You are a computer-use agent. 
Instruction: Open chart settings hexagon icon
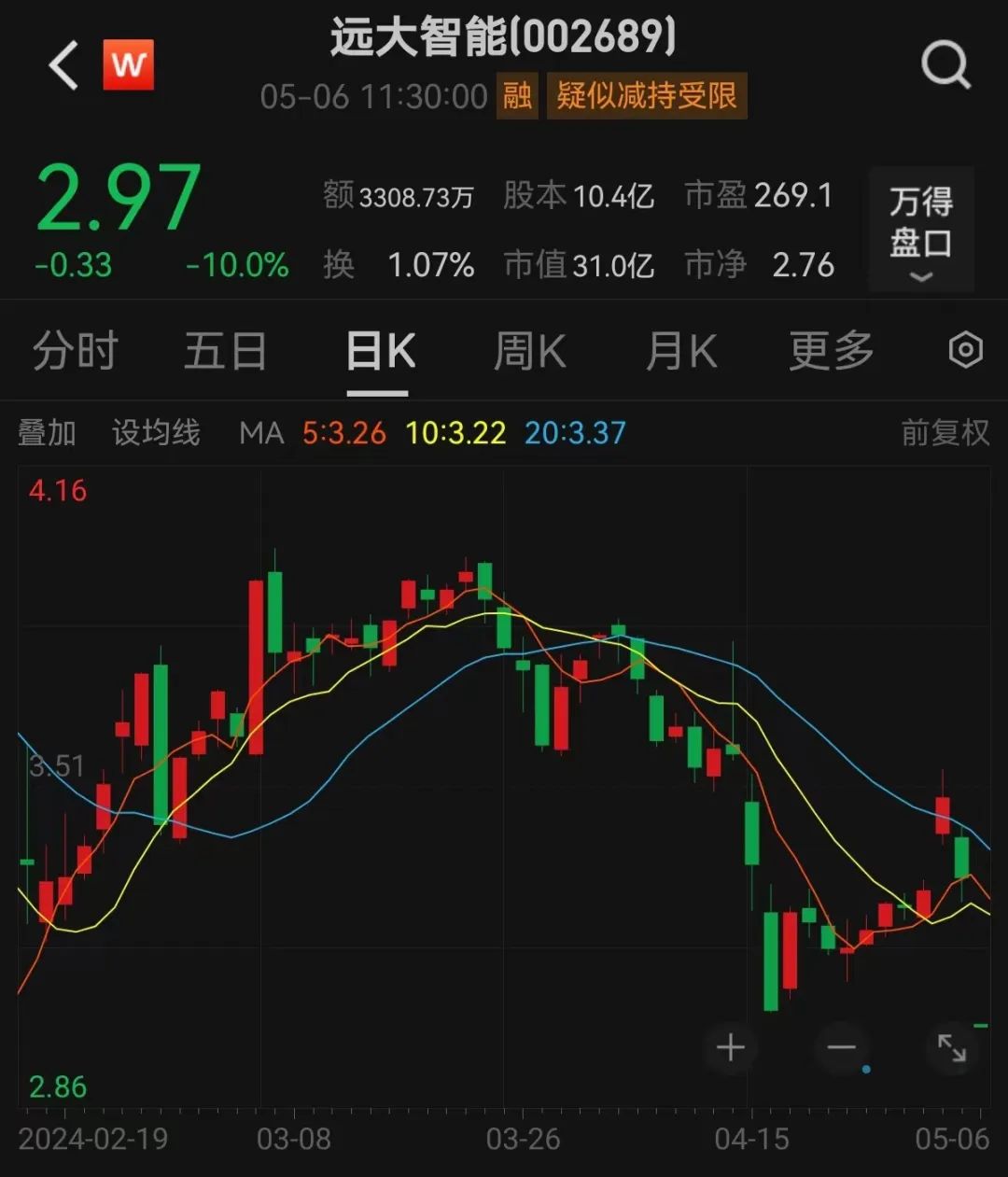(x=965, y=351)
